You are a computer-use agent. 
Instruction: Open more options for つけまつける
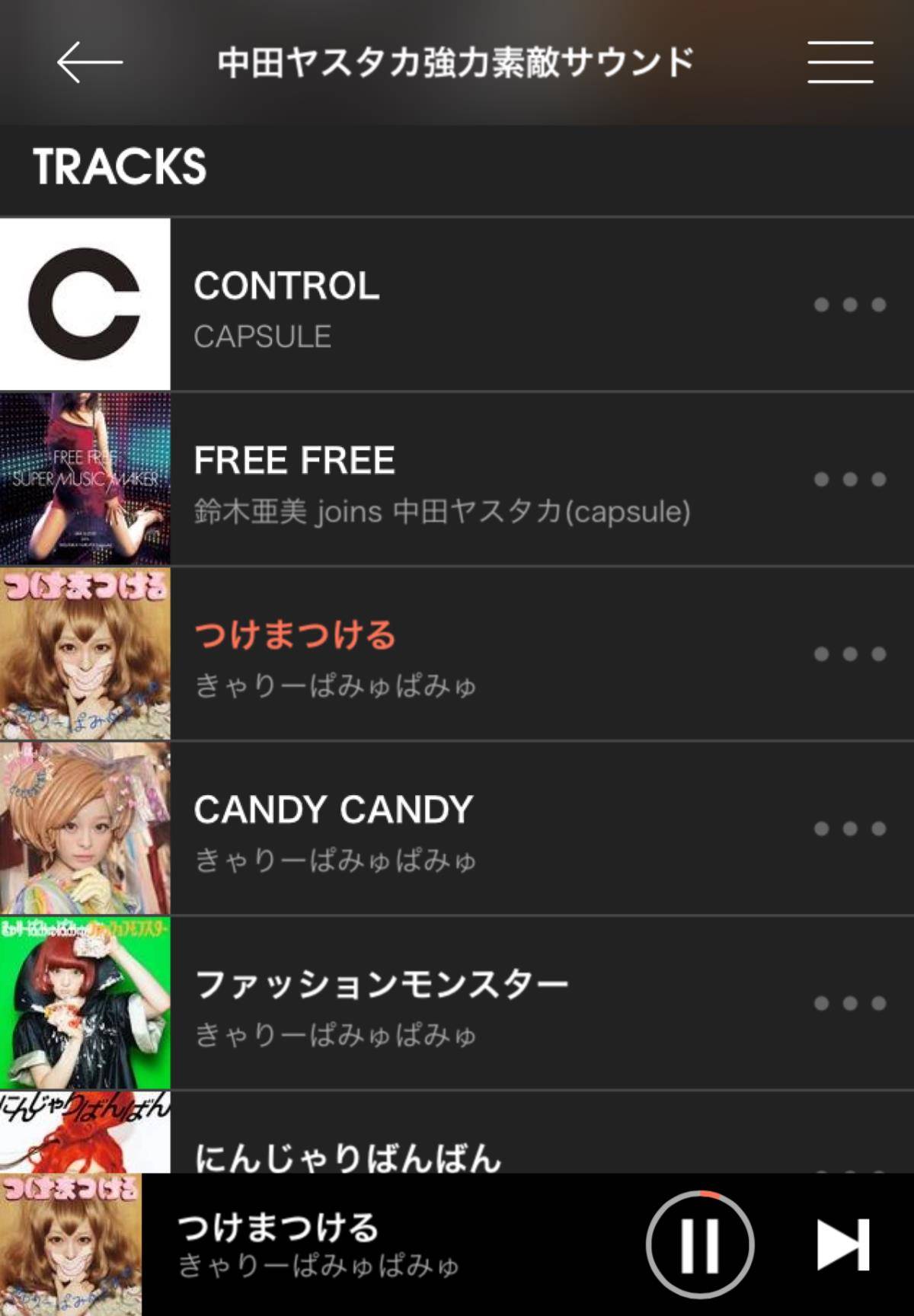pyautogui.click(x=849, y=653)
